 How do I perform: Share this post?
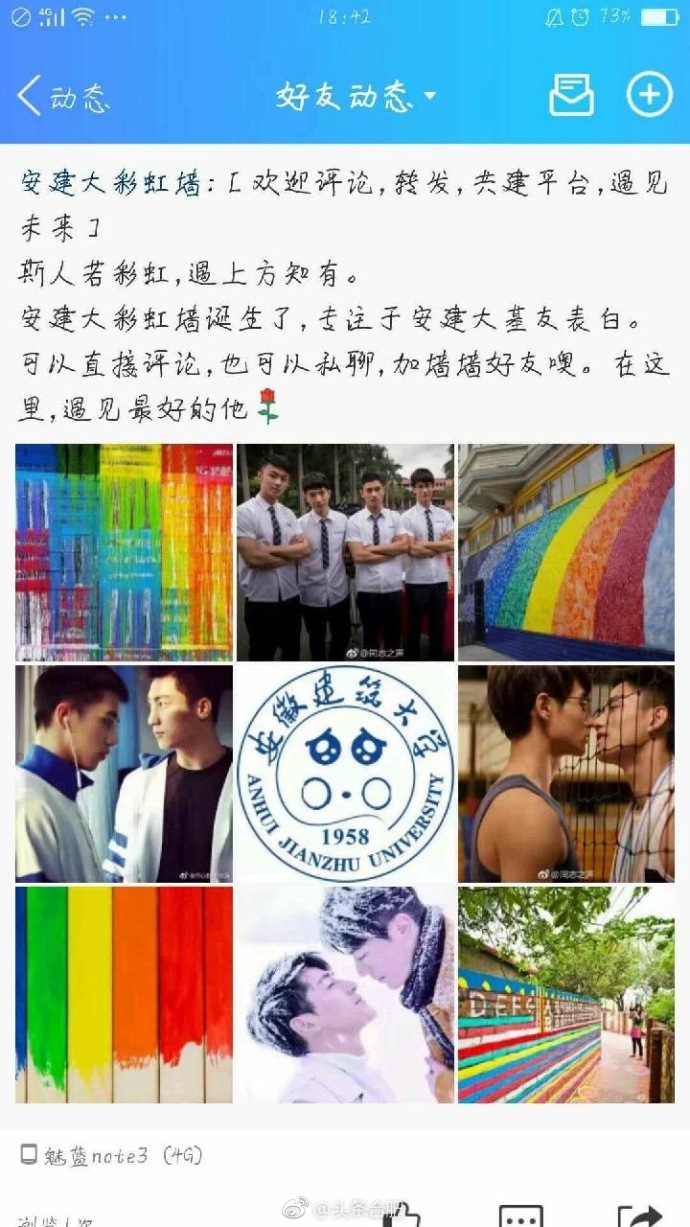pos(640,1216)
